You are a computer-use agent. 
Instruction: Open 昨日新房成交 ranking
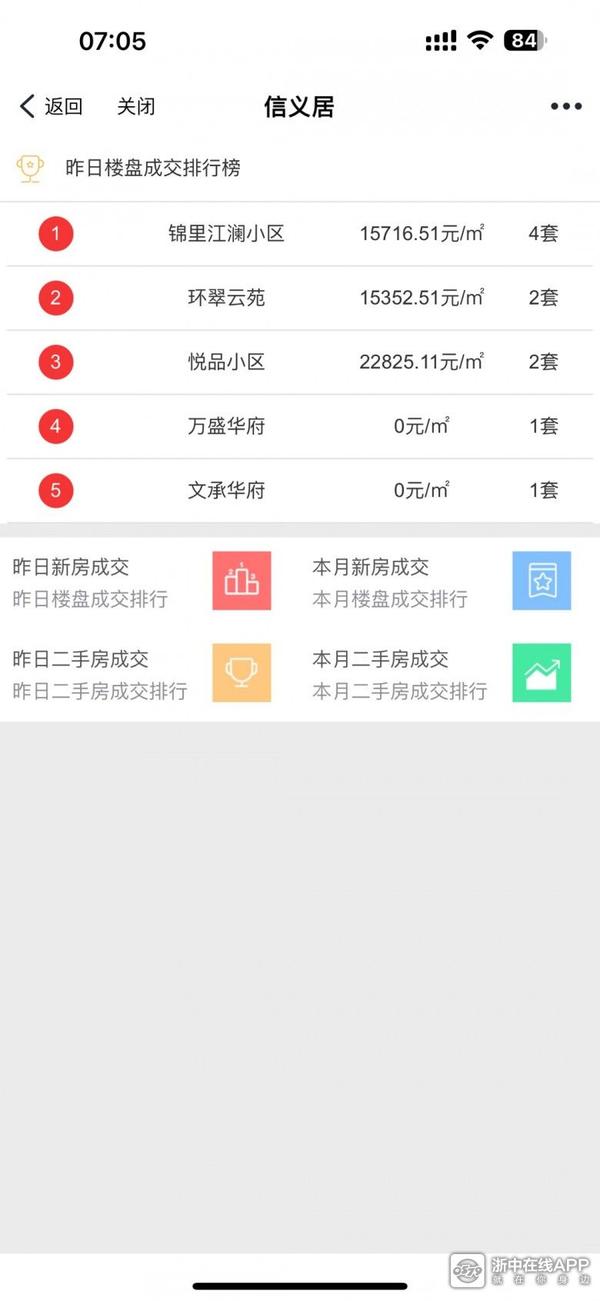140,582
